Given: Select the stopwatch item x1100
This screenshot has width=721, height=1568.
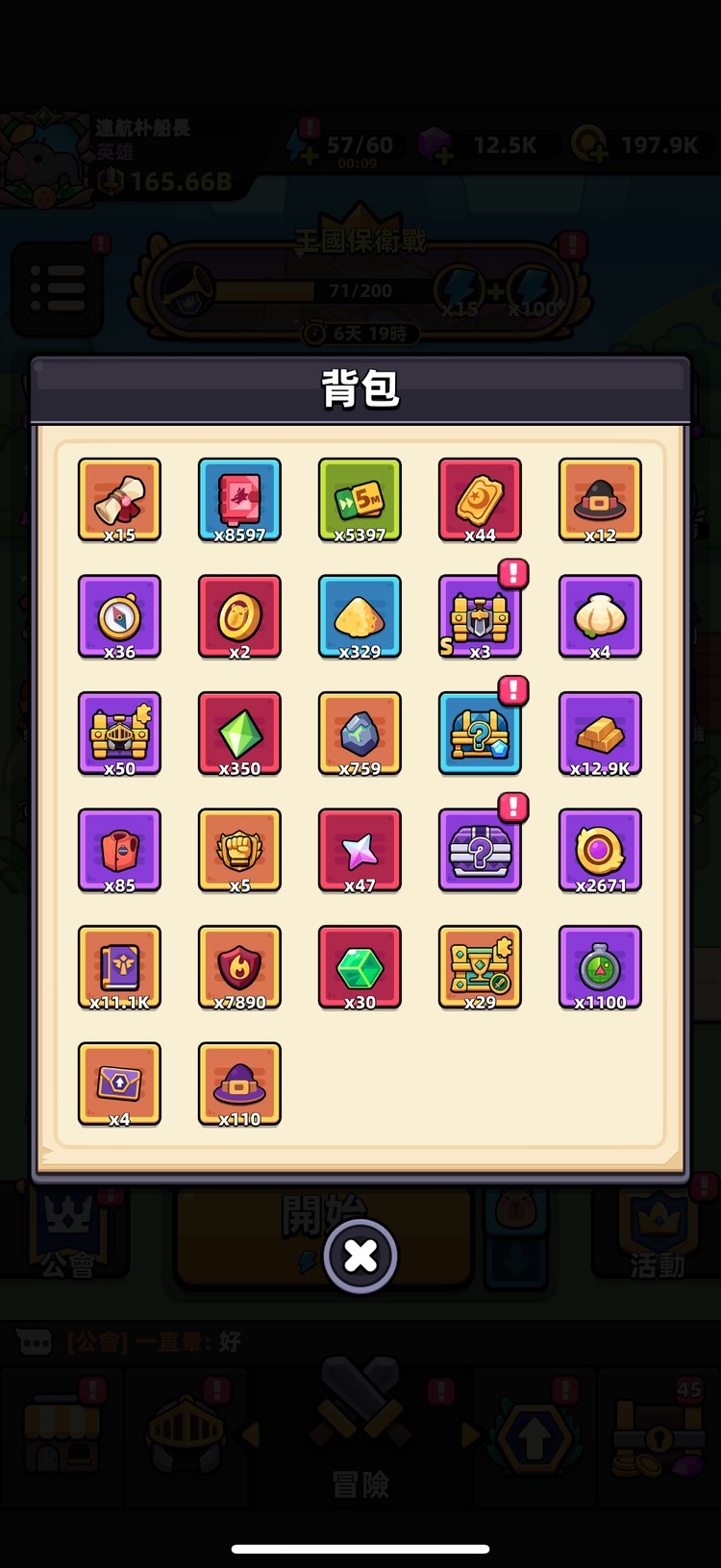Looking at the screenshot, I should pyautogui.click(x=600, y=966).
